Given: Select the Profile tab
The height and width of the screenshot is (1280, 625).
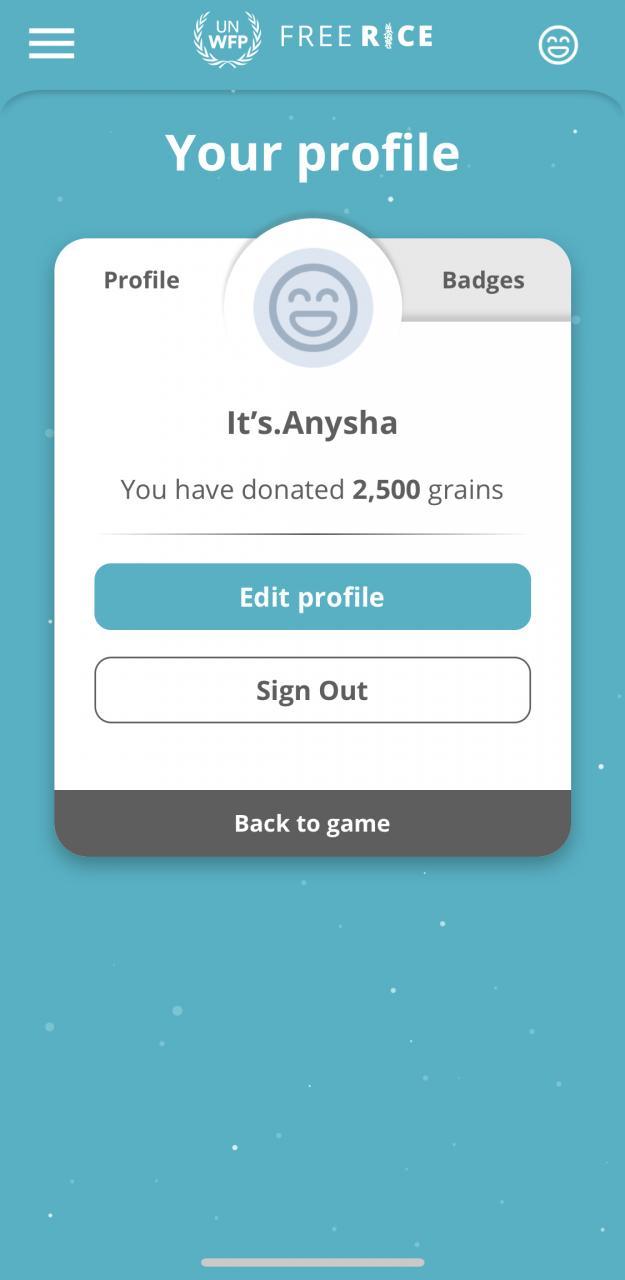Looking at the screenshot, I should pos(142,280).
